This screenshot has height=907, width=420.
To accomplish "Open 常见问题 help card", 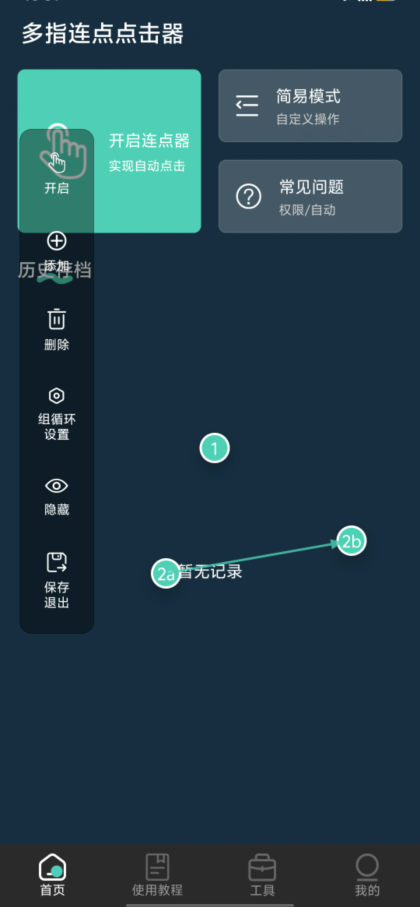I will click(x=310, y=197).
